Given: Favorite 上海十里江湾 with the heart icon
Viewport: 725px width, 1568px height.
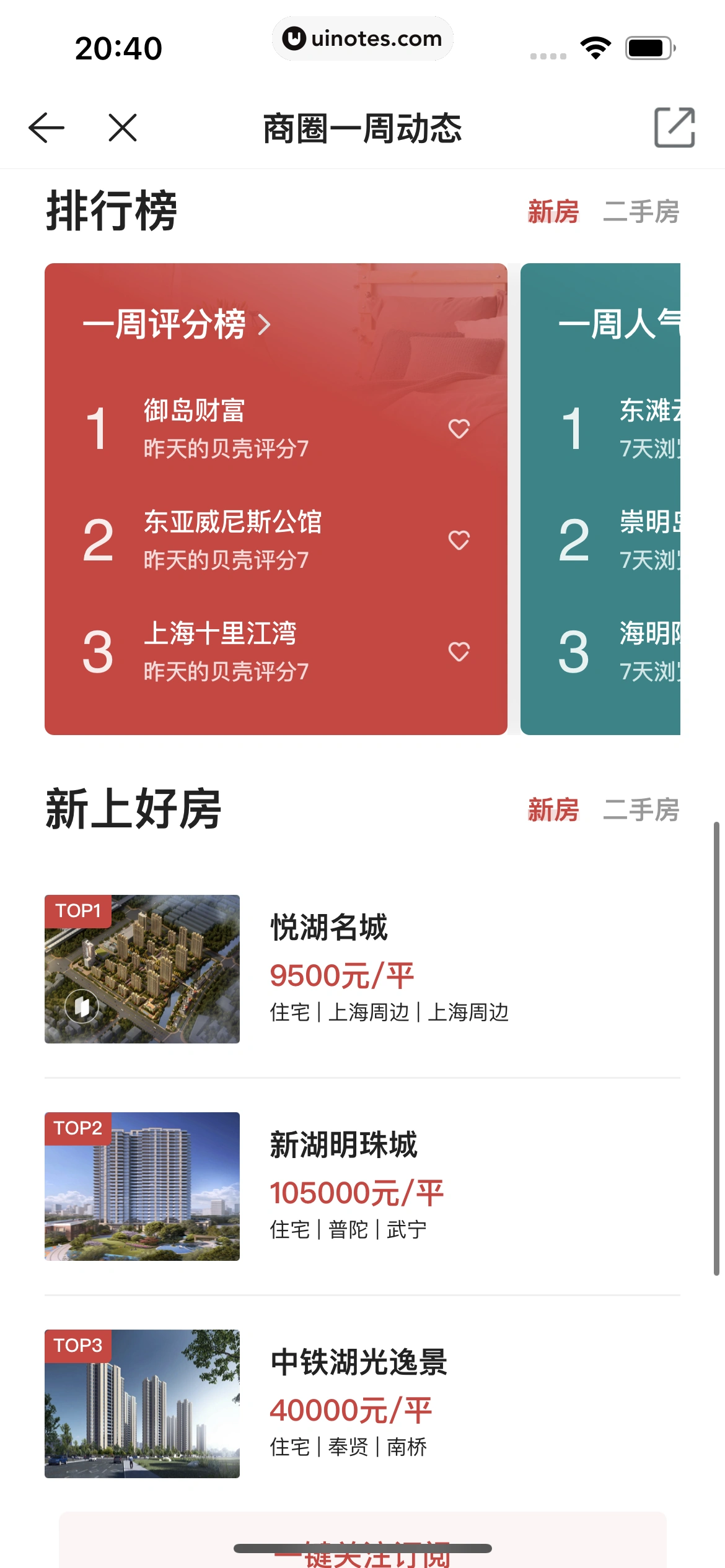Looking at the screenshot, I should (459, 651).
